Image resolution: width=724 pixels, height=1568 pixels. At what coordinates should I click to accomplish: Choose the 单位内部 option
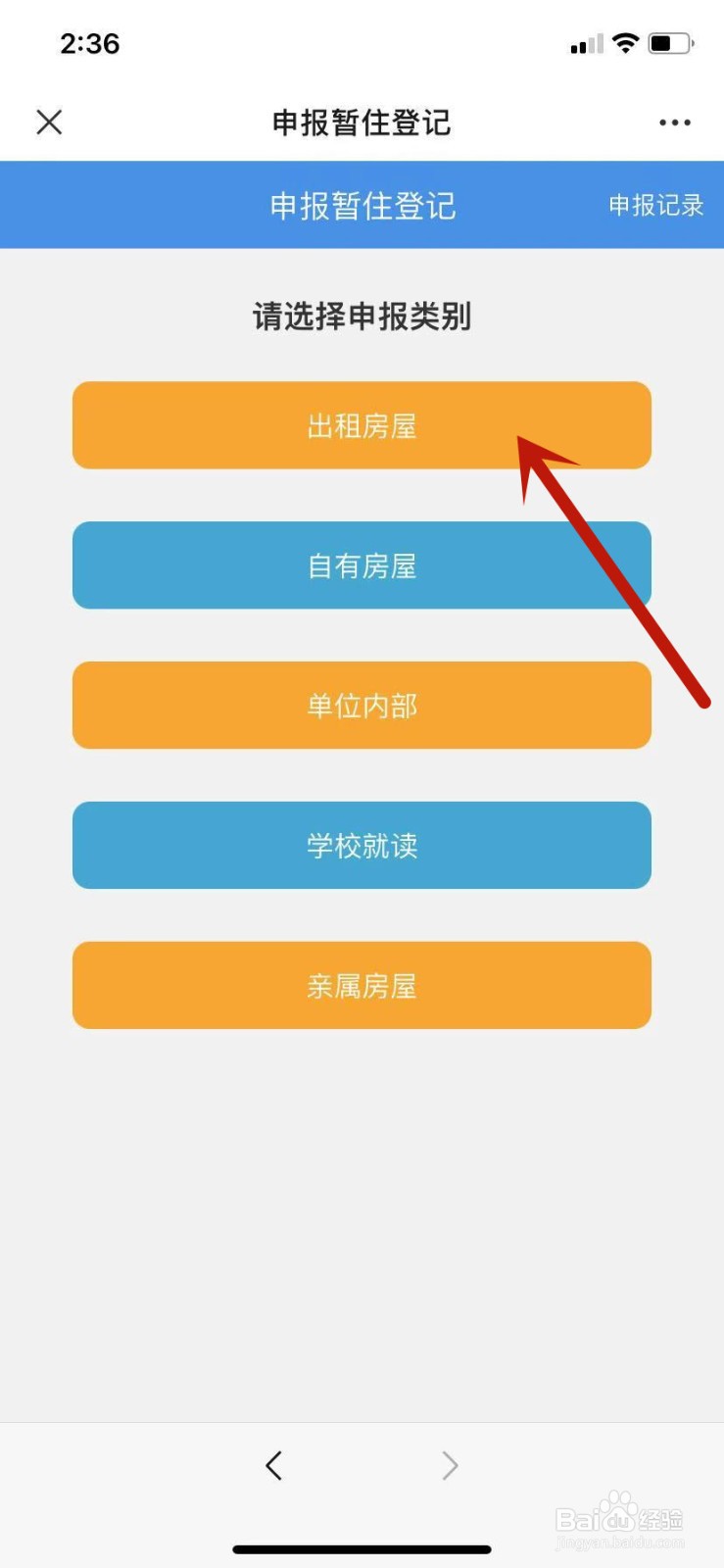[x=362, y=706]
